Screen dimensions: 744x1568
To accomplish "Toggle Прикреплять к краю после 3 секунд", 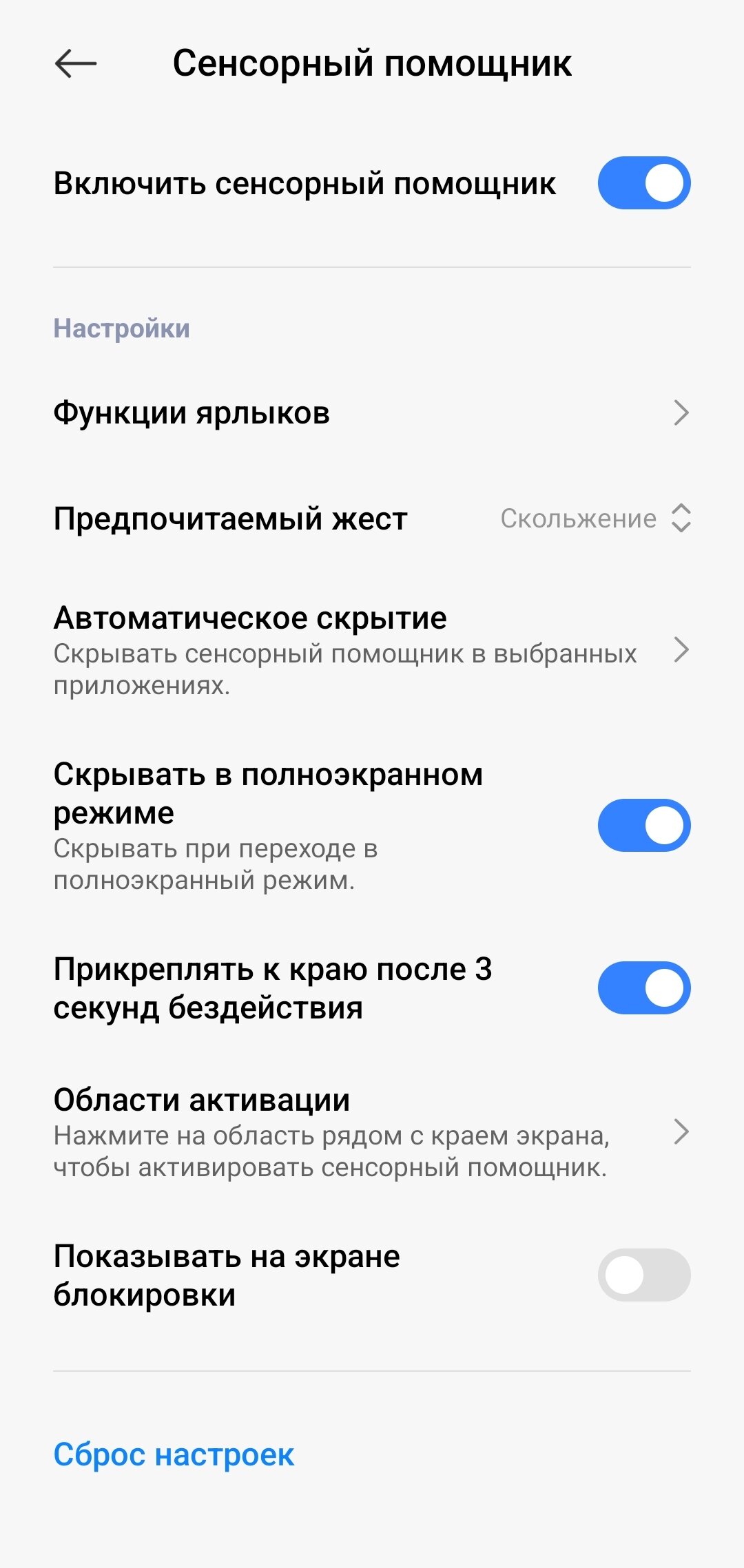I will [x=643, y=987].
